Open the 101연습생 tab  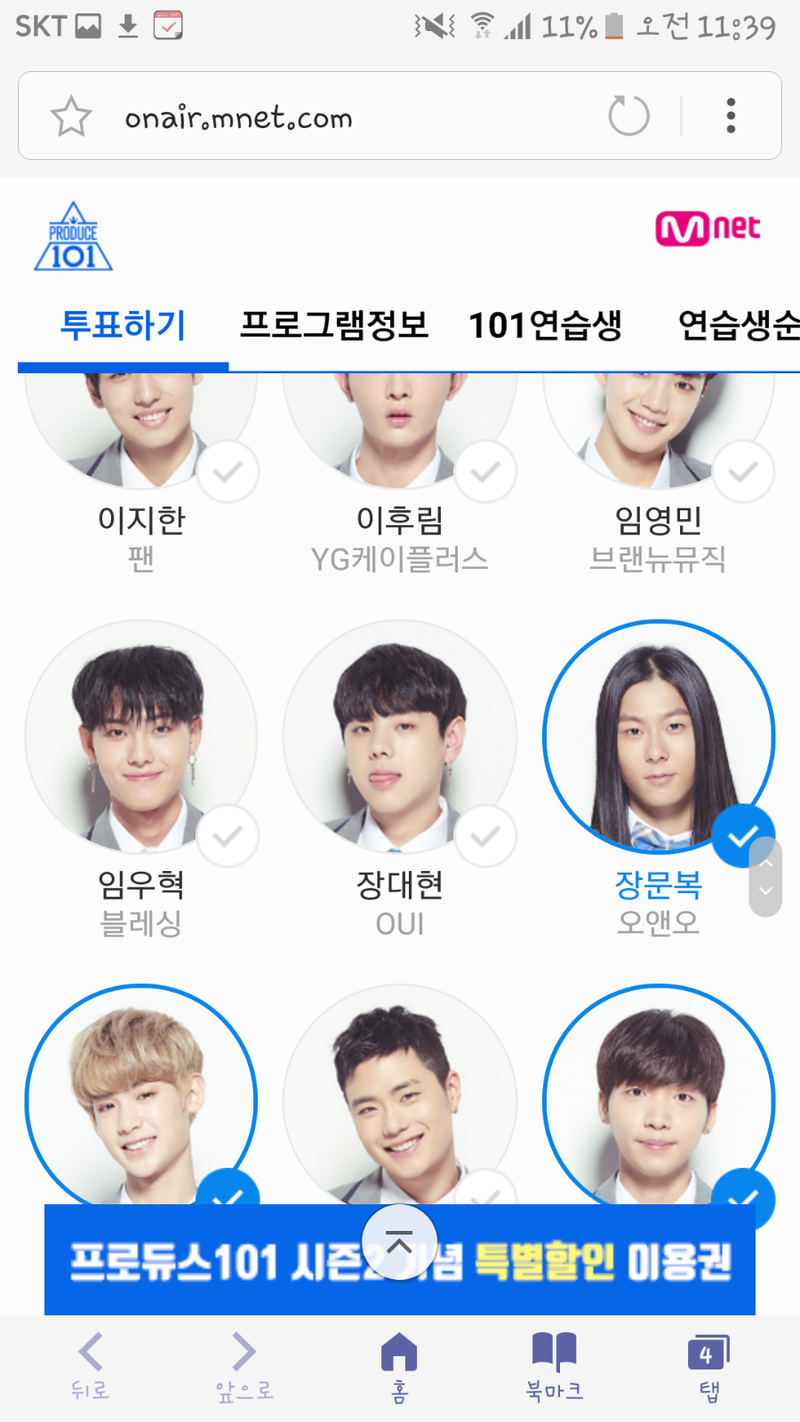546,324
